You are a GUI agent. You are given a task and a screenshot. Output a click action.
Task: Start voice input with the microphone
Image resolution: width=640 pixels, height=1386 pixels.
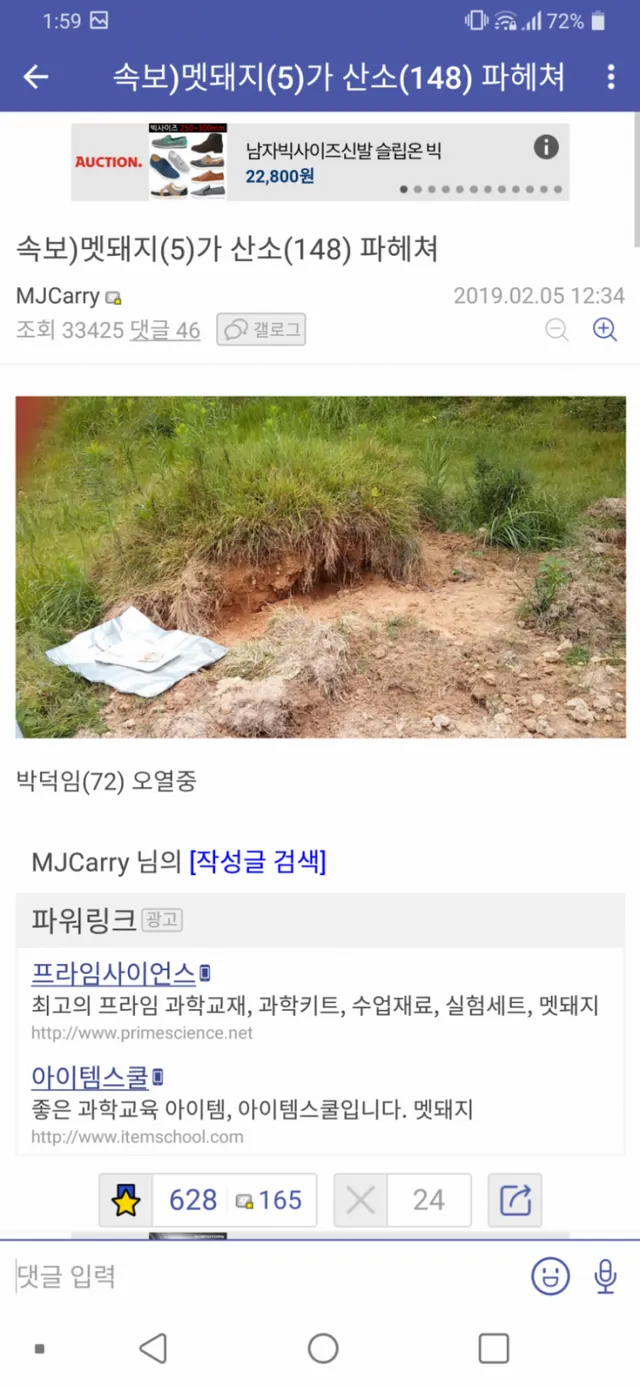(x=605, y=1276)
